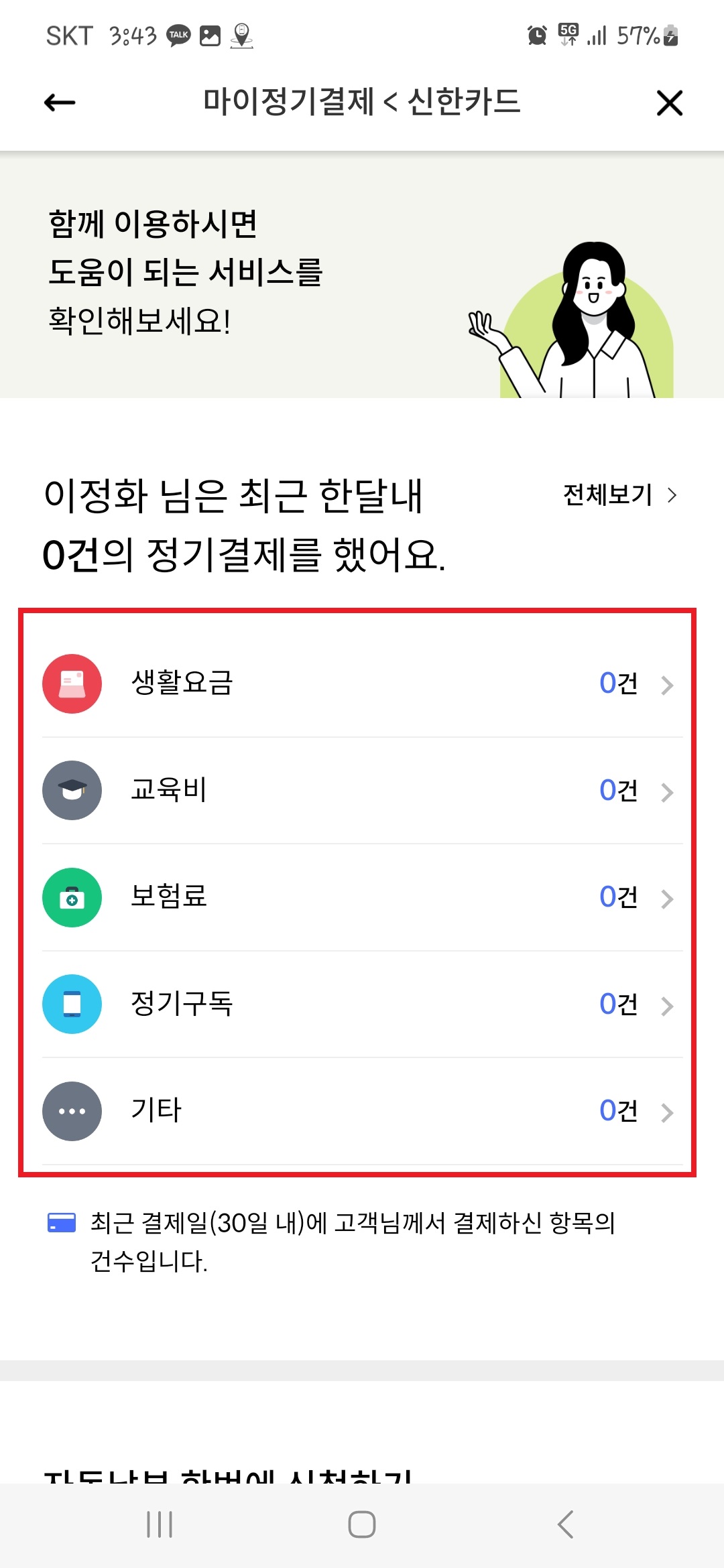Tap the 0건 count next to 기타
The width and height of the screenshot is (724, 1568).
[x=618, y=1112]
